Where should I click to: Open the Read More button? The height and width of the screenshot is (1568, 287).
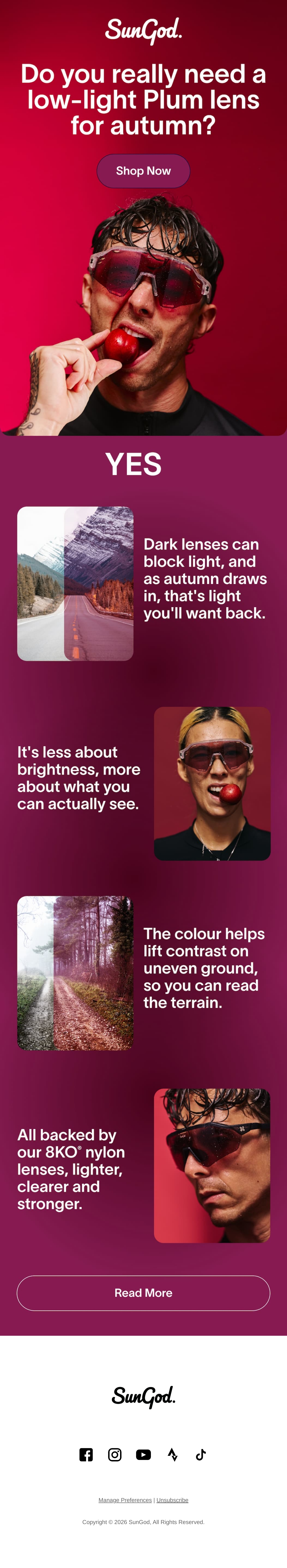[x=143, y=1293]
